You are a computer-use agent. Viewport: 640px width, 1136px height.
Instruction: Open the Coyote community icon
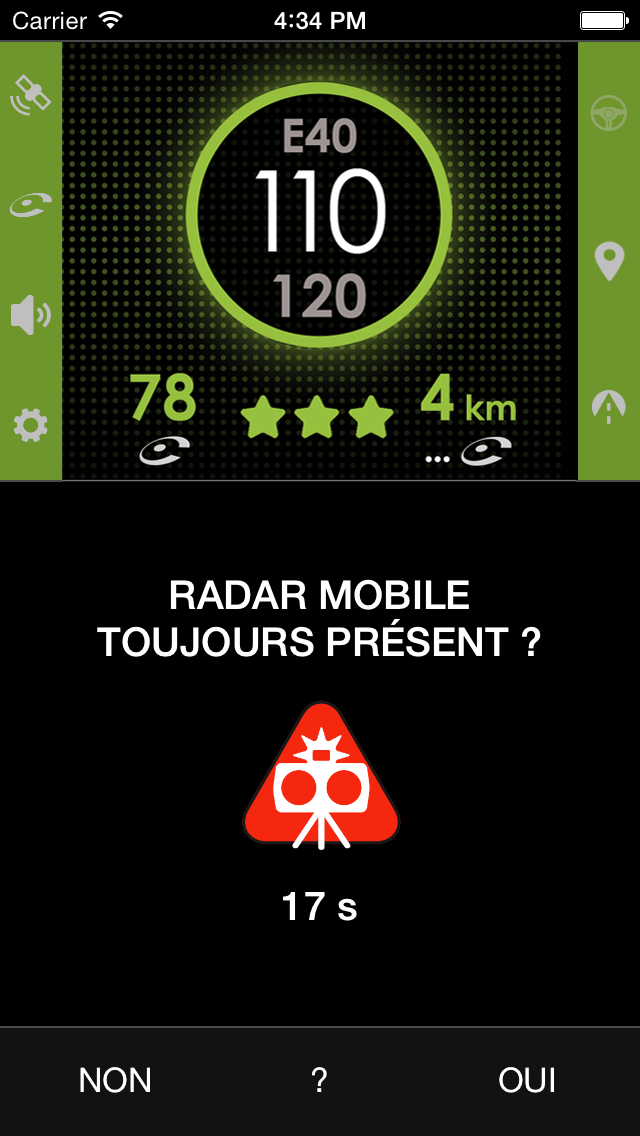click(x=30, y=206)
